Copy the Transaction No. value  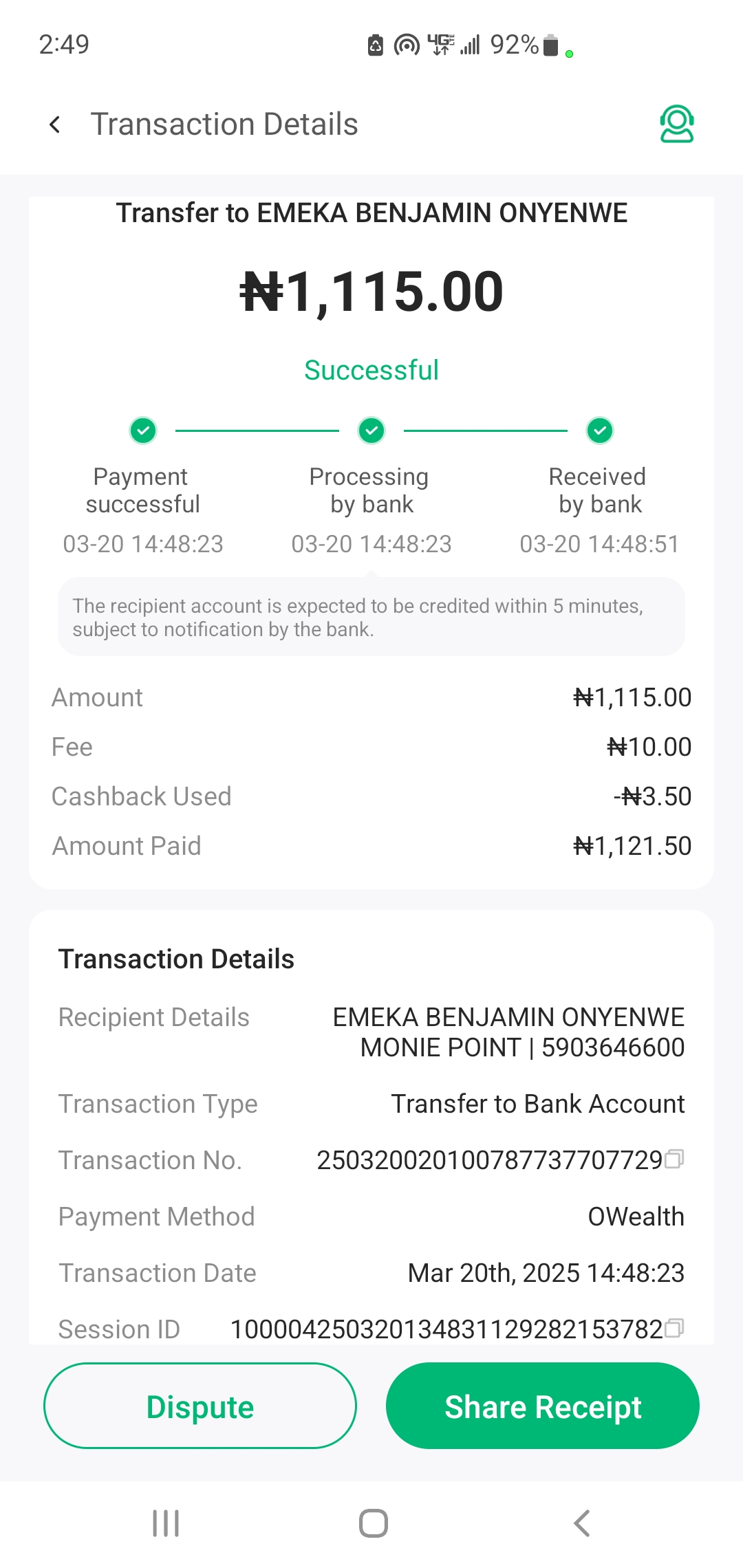click(x=675, y=1159)
